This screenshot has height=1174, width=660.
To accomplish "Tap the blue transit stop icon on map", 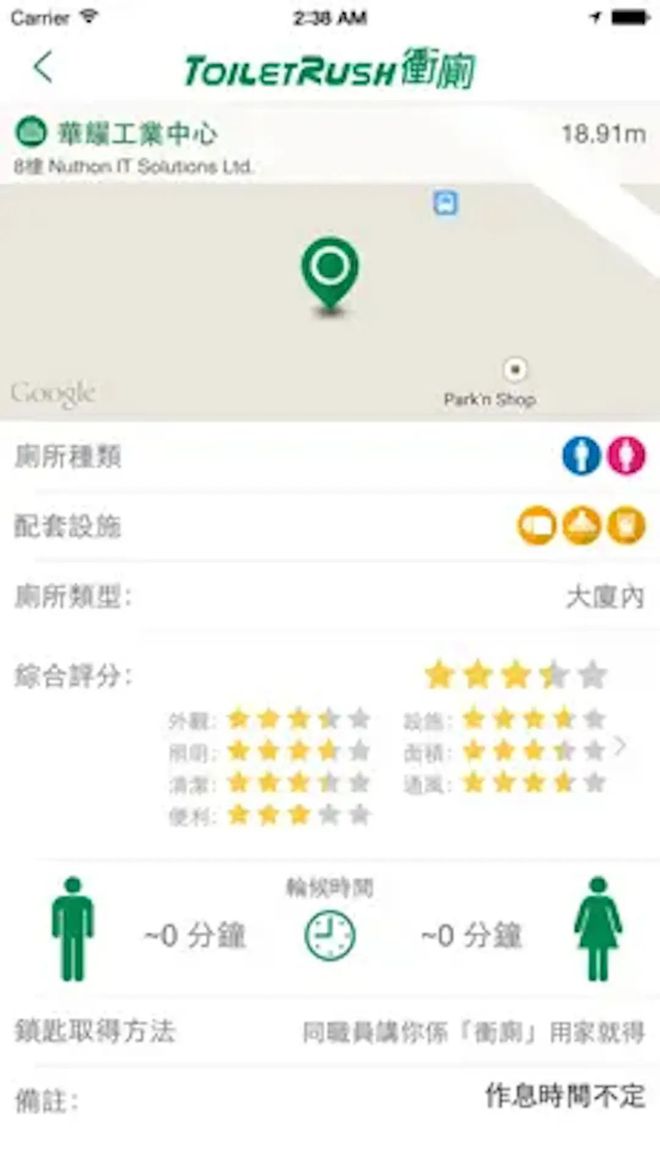I will (x=446, y=203).
